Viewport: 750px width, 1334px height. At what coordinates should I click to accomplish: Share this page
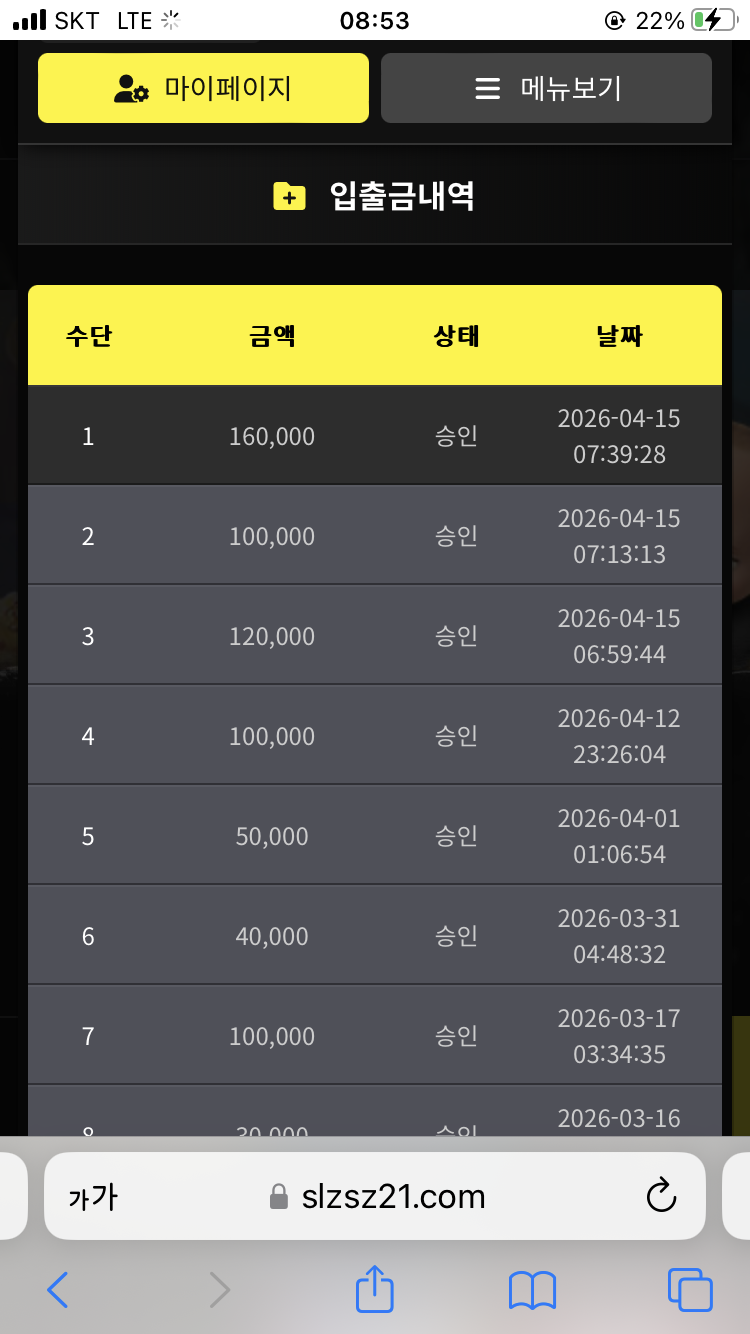pos(375,1289)
